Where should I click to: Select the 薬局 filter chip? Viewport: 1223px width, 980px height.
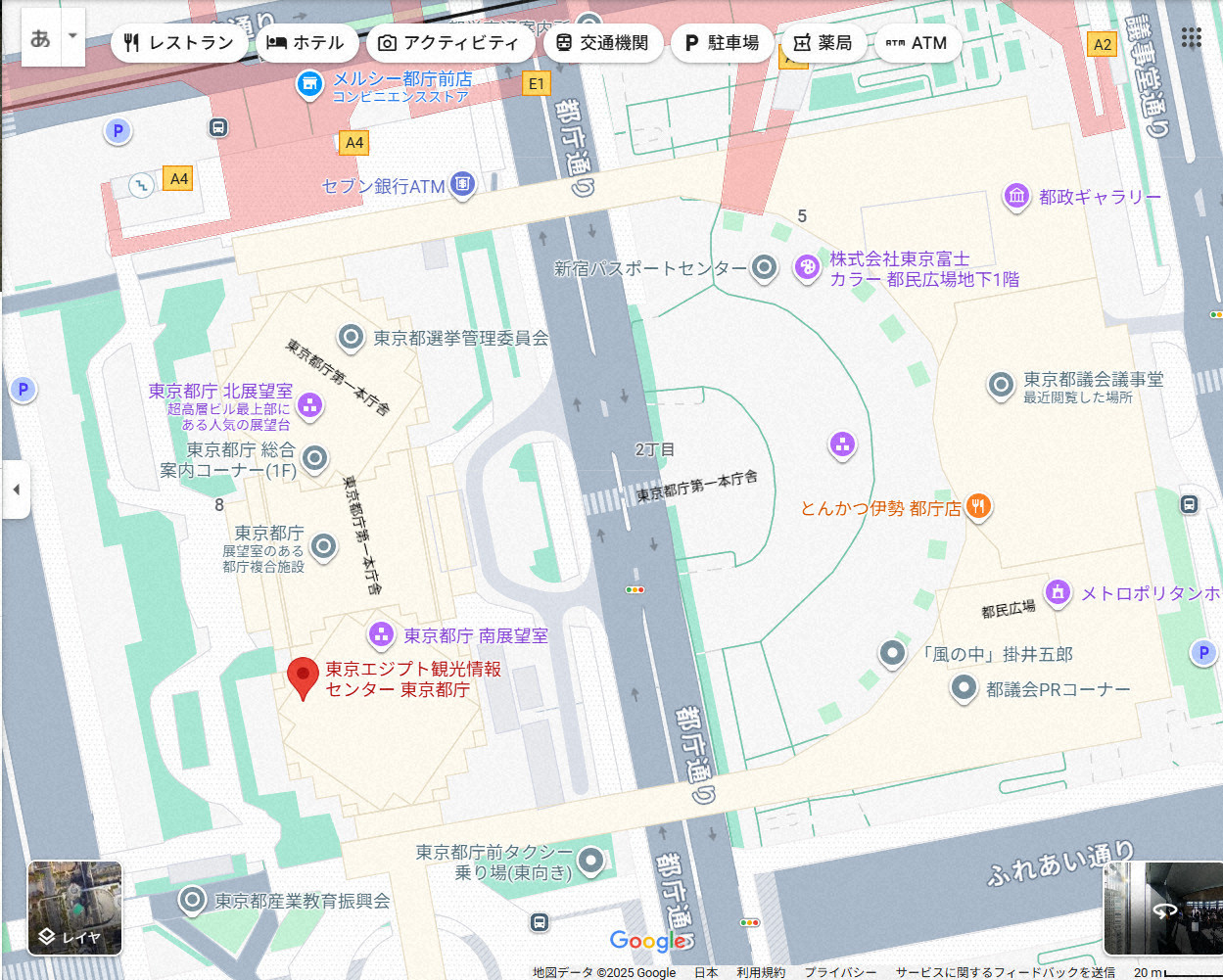point(823,43)
